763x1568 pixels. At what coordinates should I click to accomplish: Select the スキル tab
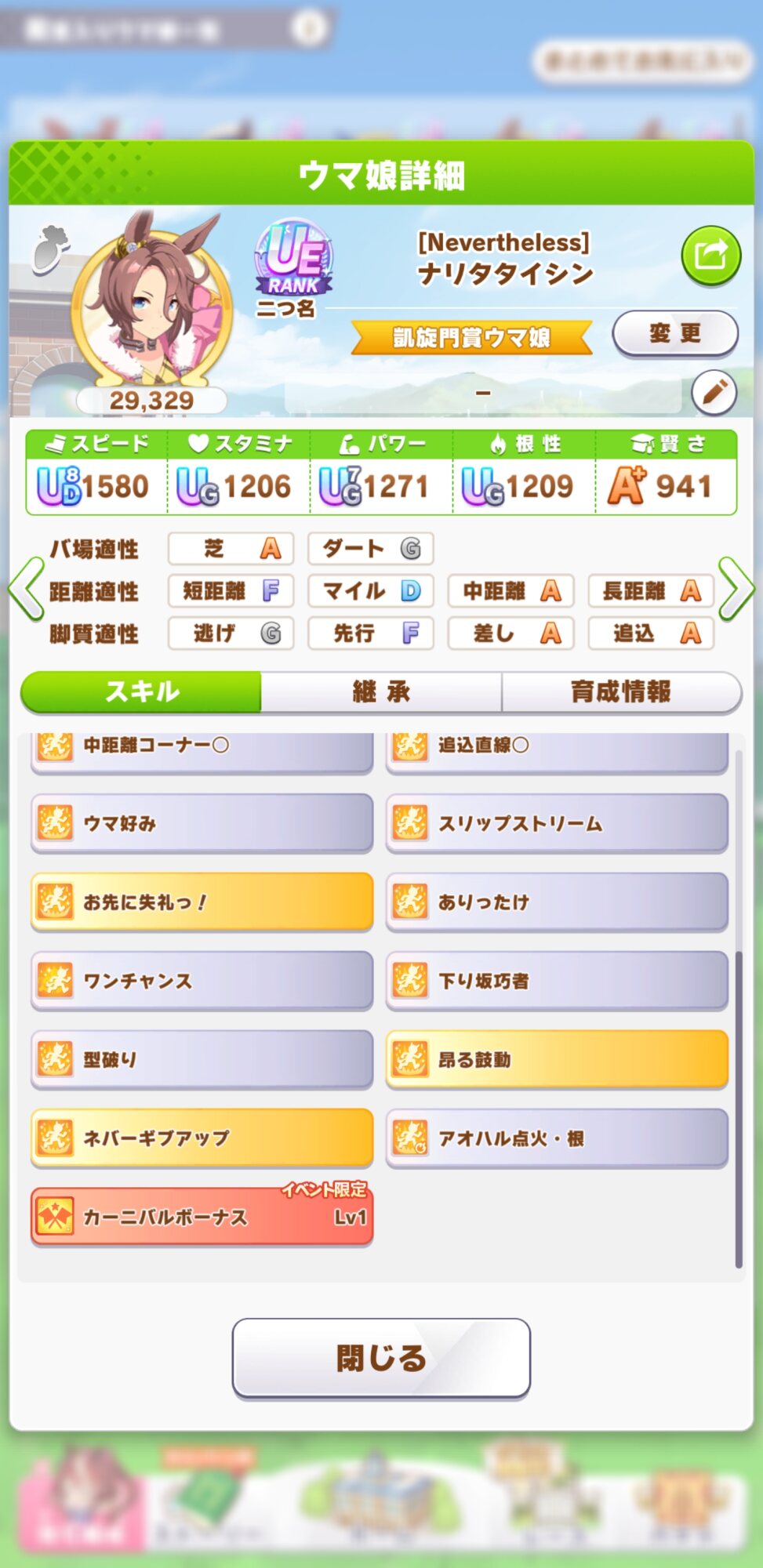pos(141,691)
